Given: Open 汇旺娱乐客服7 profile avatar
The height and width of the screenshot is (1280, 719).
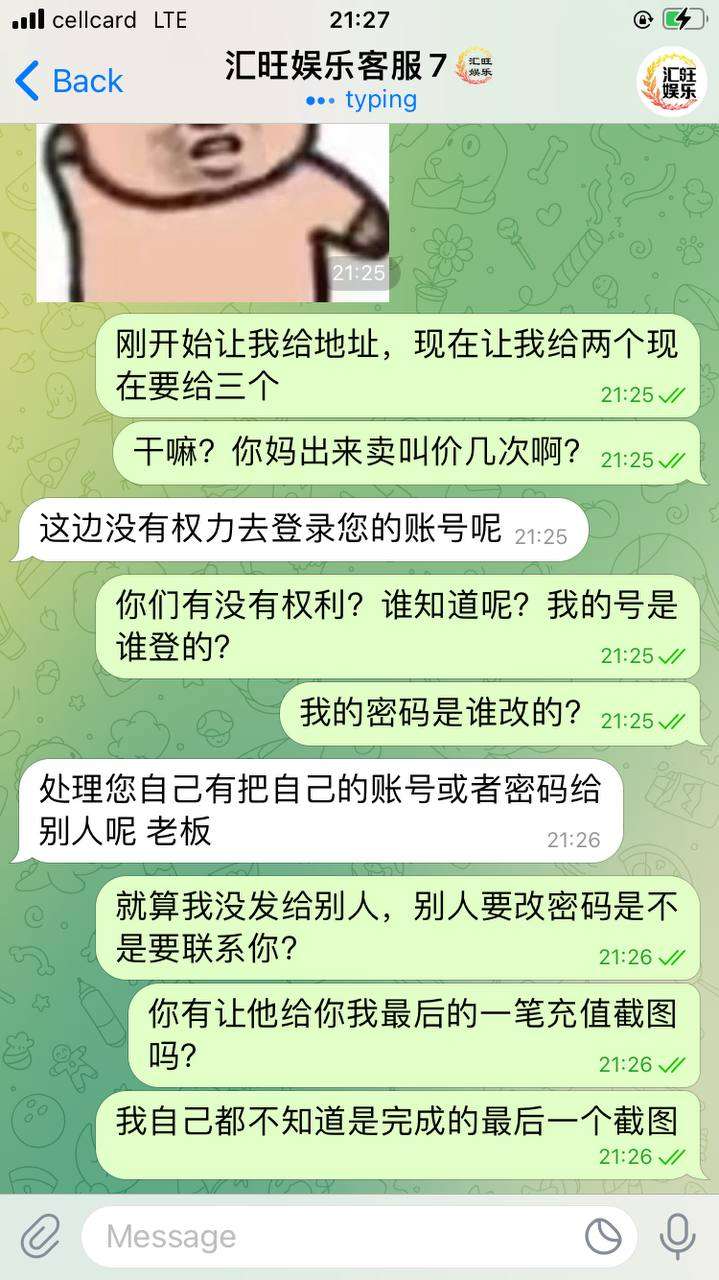Looking at the screenshot, I should [672, 82].
